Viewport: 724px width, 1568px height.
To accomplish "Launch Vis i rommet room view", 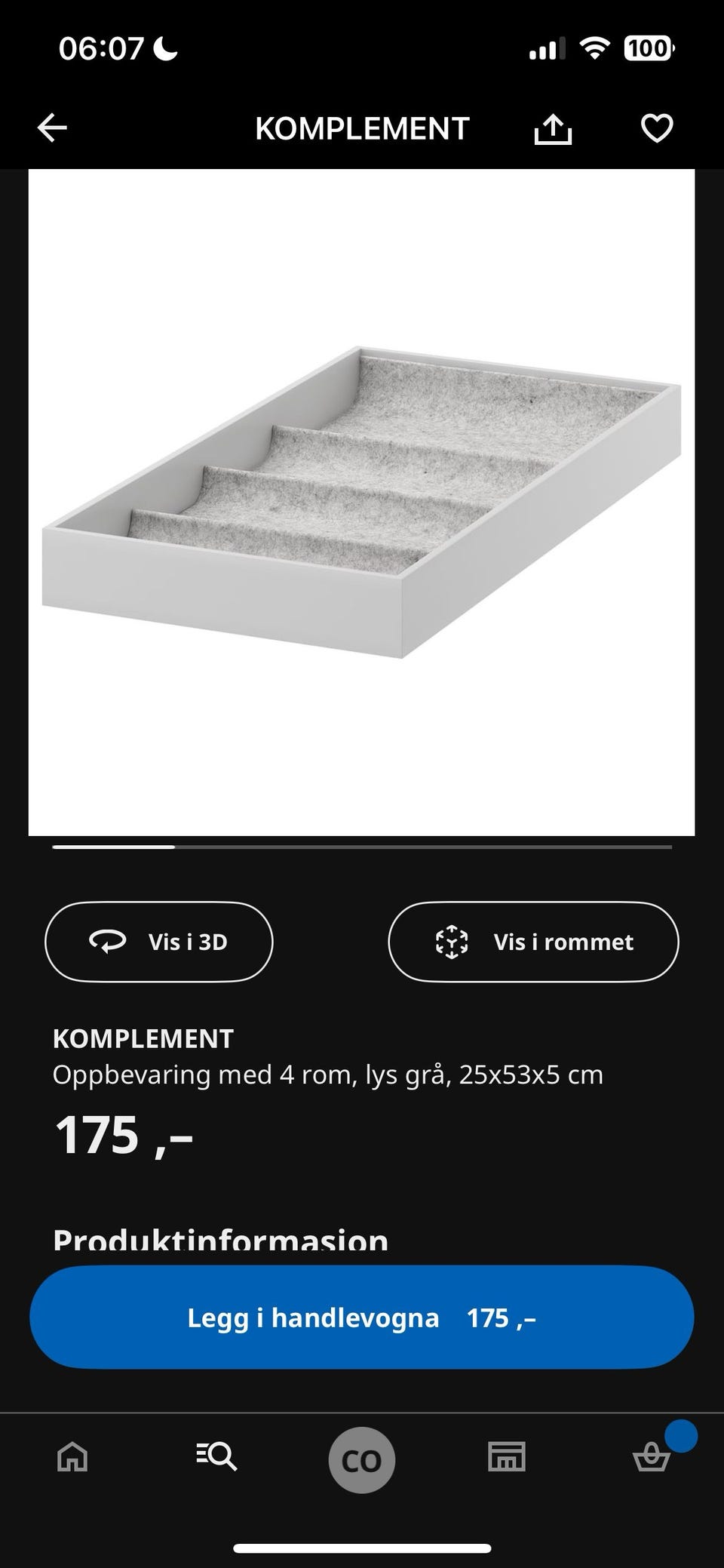I will [x=532, y=942].
